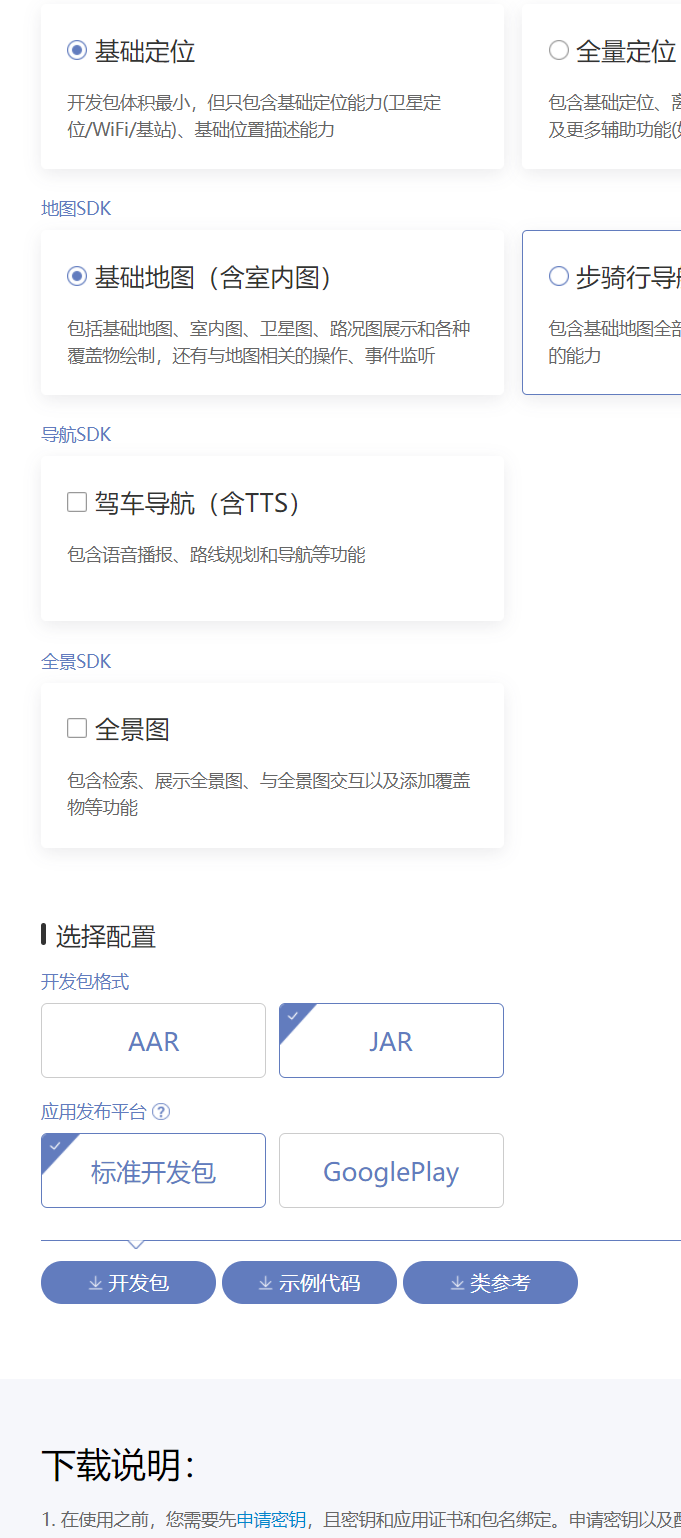Check the 驾车导航（含TTS） box
The height and width of the screenshot is (1538, 681).
tap(77, 502)
